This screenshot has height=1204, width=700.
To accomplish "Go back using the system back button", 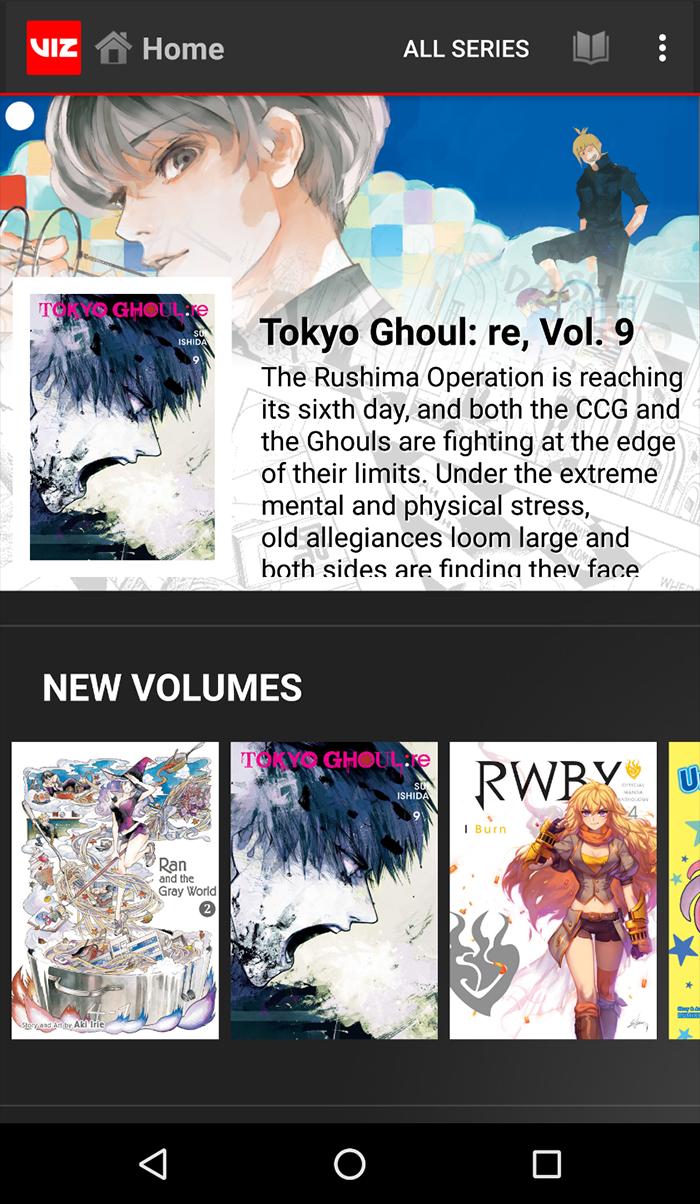I will pyautogui.click(x=153, y=1163).
